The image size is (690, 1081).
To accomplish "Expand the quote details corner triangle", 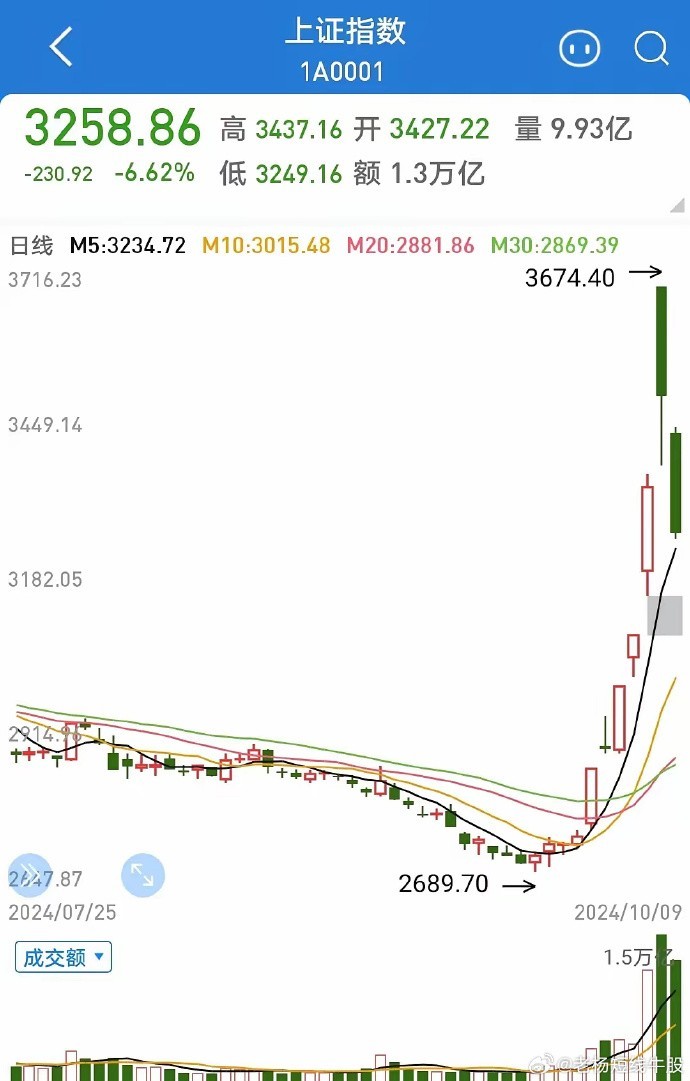I will [677, 206].
